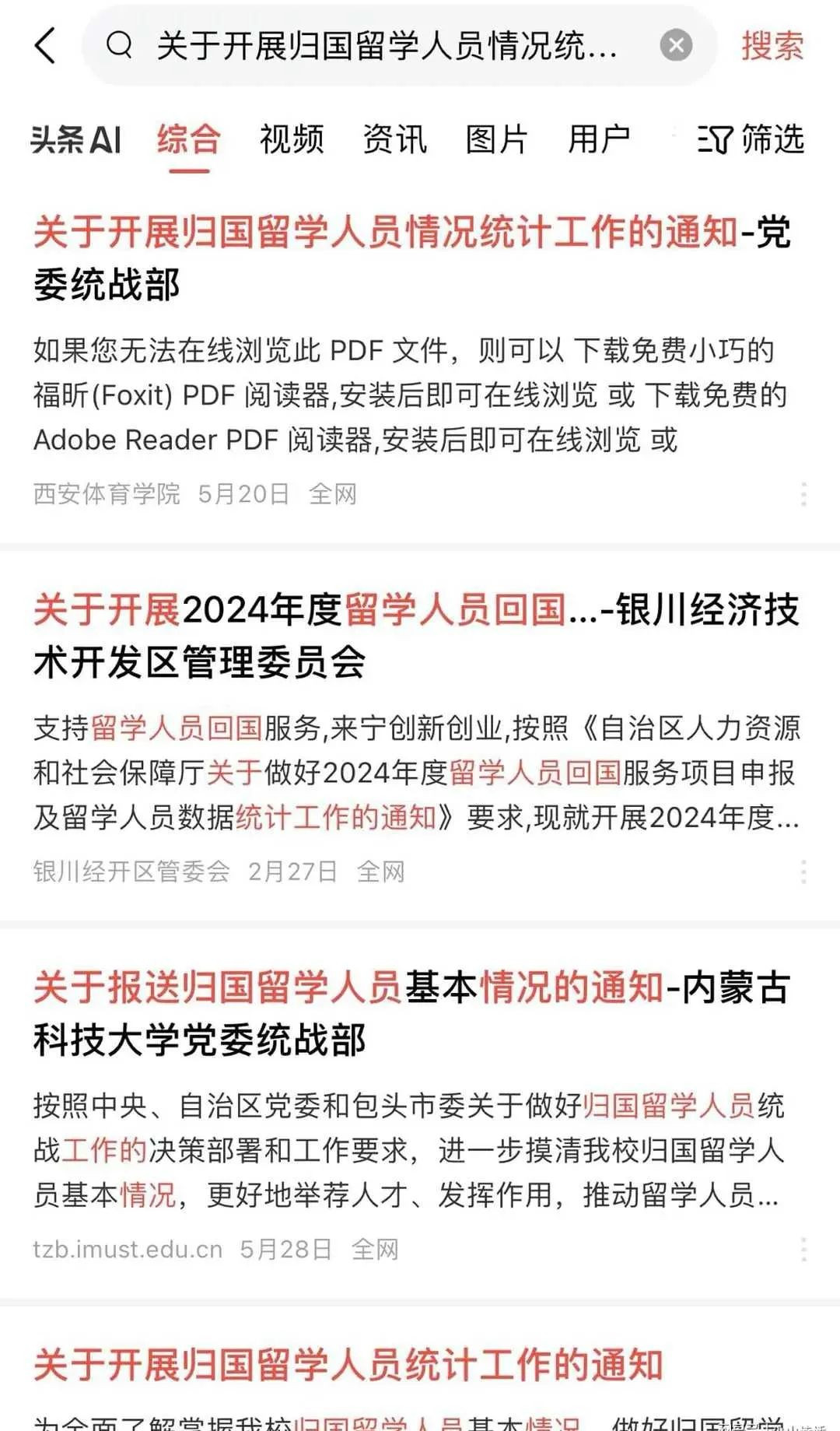The image size is (840, 1431).
Task: Open the 内蒙古科技大学党委统战部 search result
Action: [412, 1013]
